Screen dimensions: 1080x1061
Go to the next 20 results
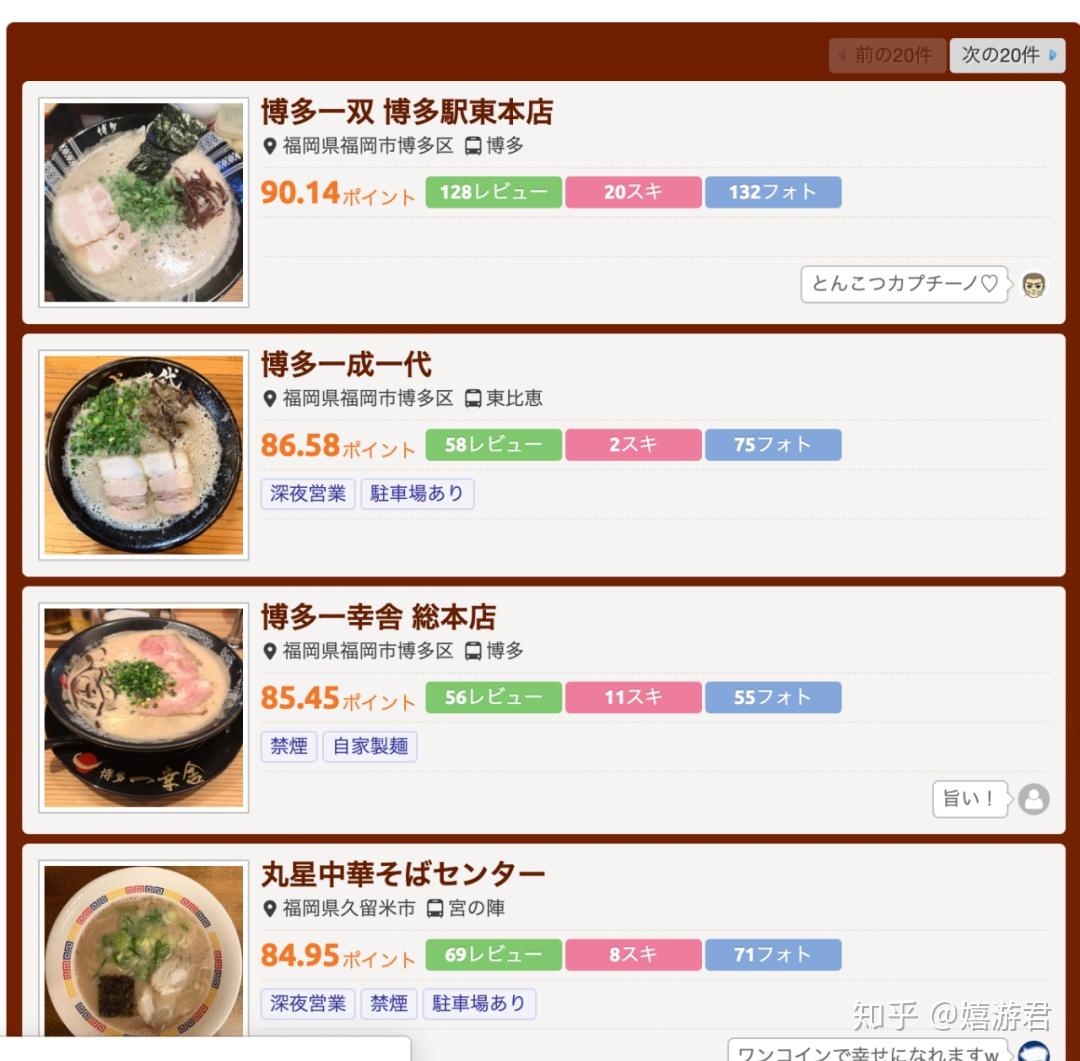1006,56
